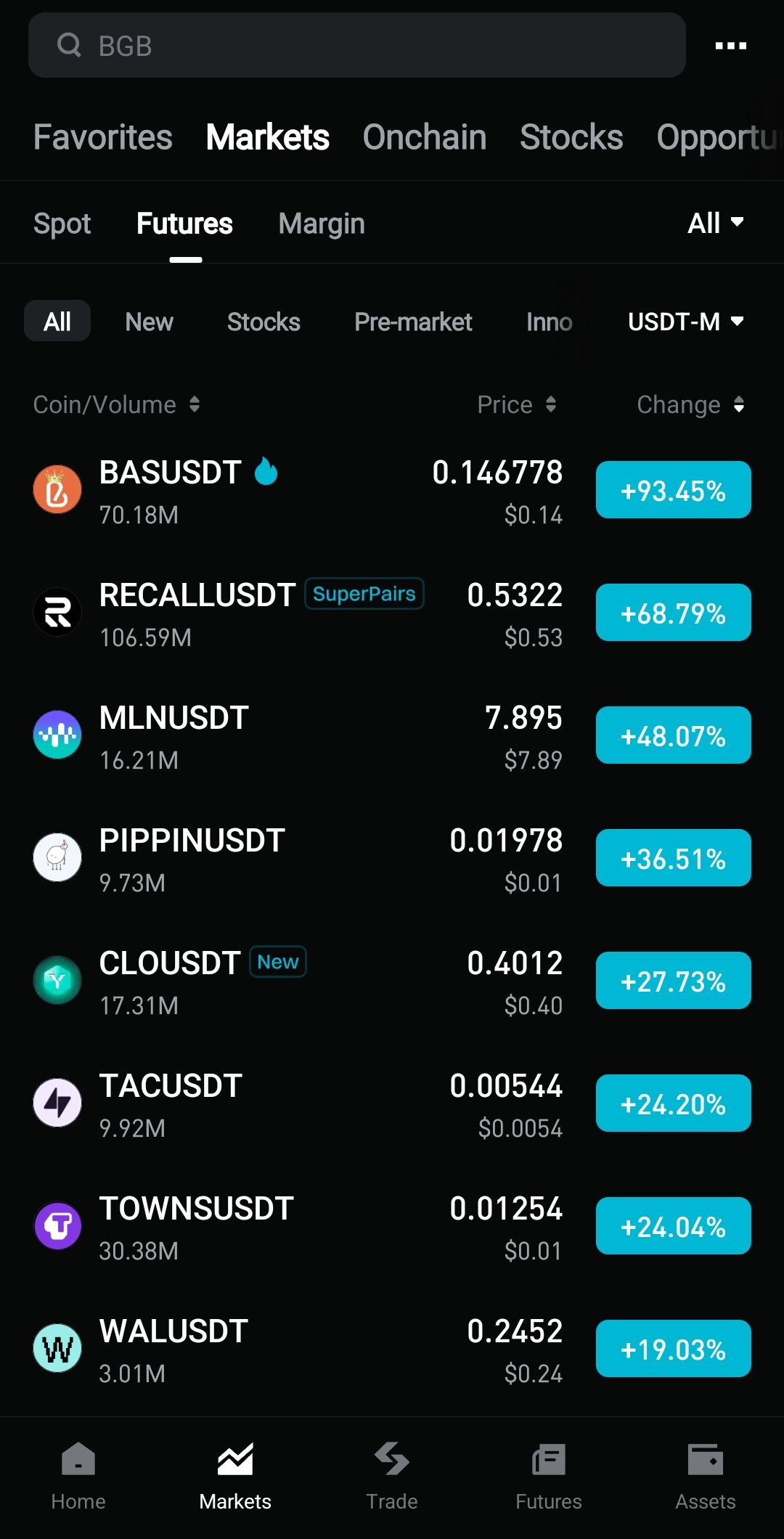Open the BASUSDT futures pair
The width and height of the screenshot is (784, 1539).
point(290,491)
